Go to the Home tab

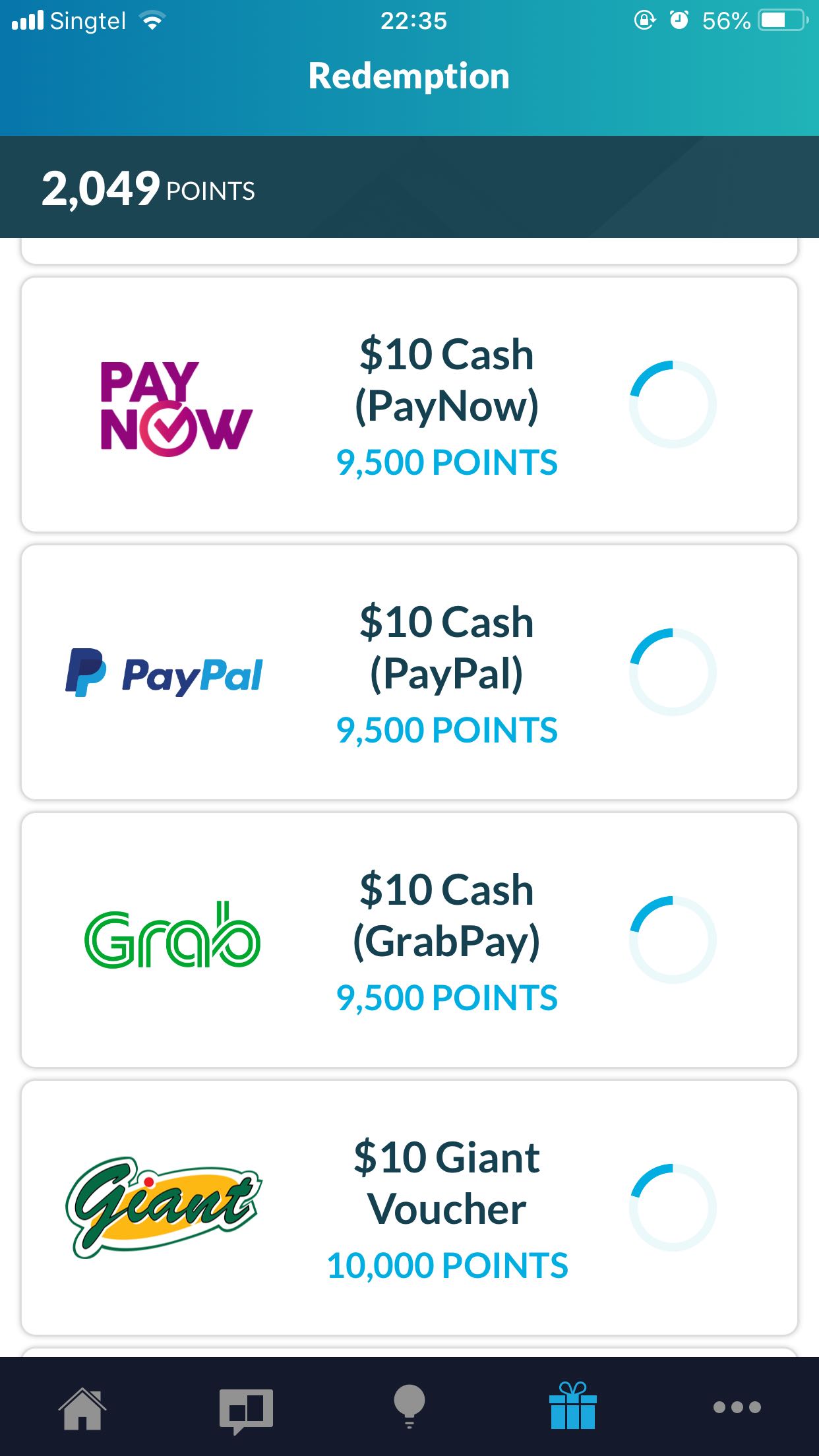point(82,1407)
